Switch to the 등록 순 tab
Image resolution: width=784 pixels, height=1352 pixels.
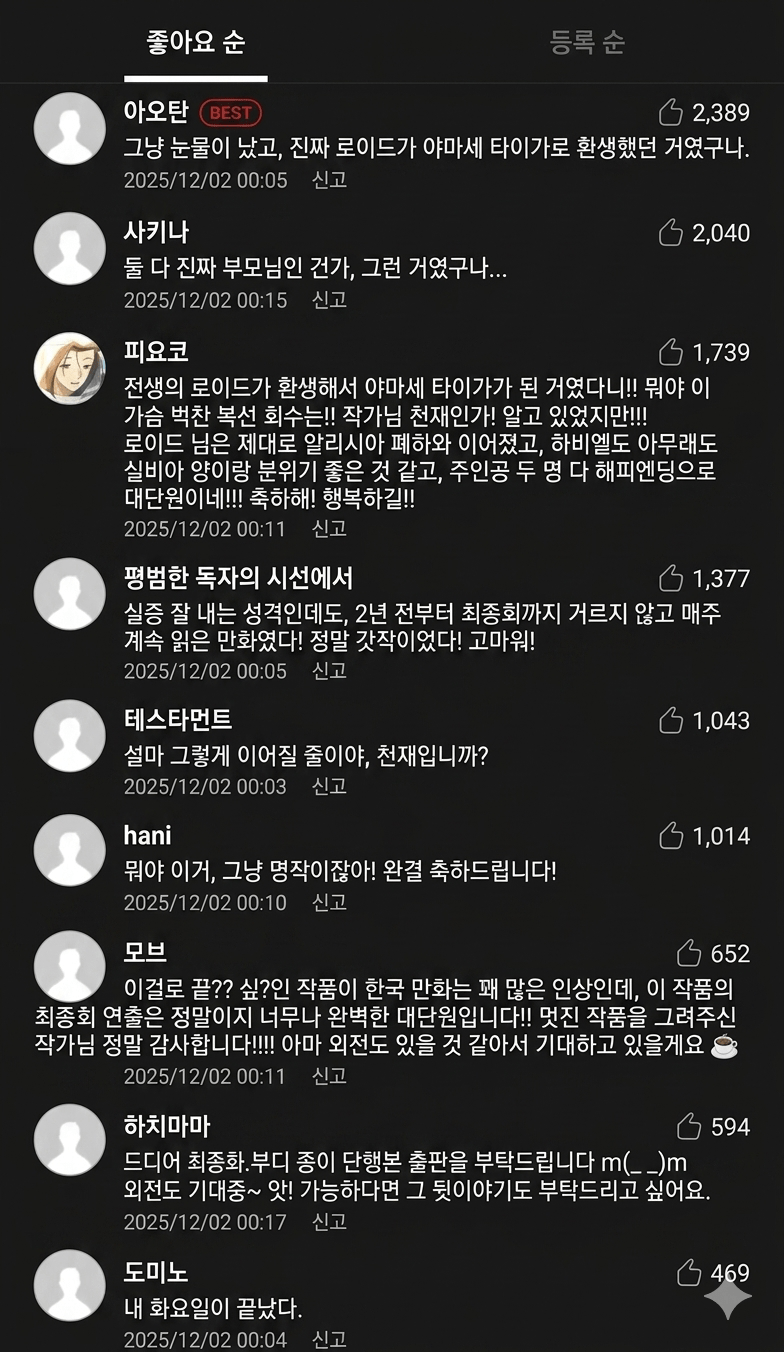coord(587,43)
